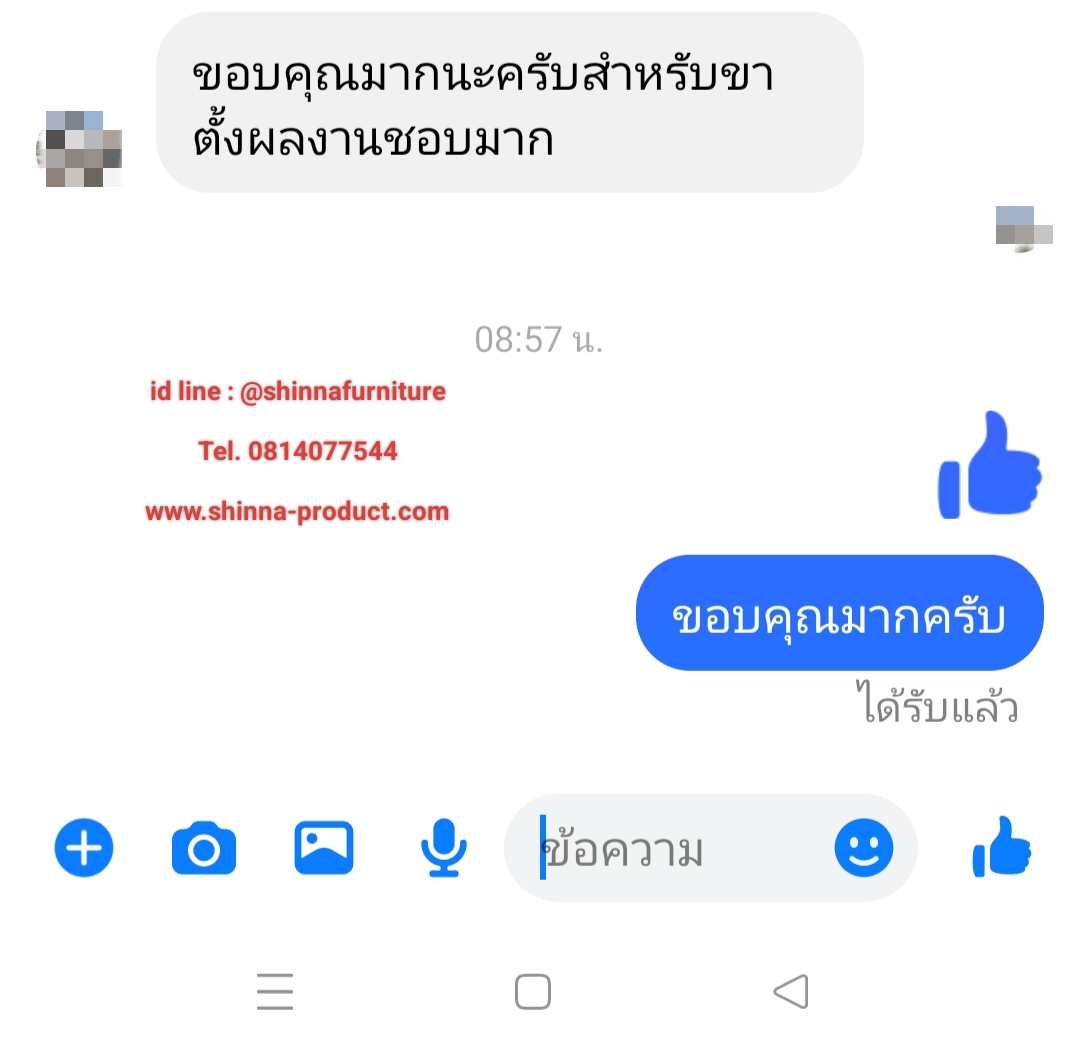The width and height of the screenshot is (1080, 1058).
Task: Send a thumbs-up like from composer
Action: [x=1002, y=848]
